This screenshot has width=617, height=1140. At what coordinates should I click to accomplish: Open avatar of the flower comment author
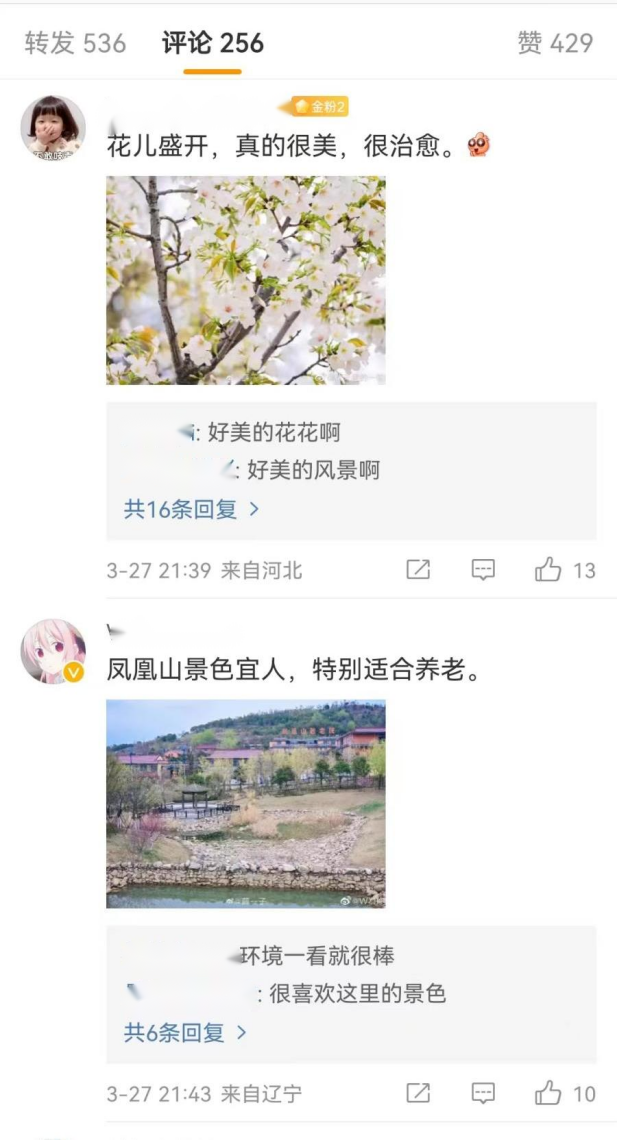pos(53,128)
